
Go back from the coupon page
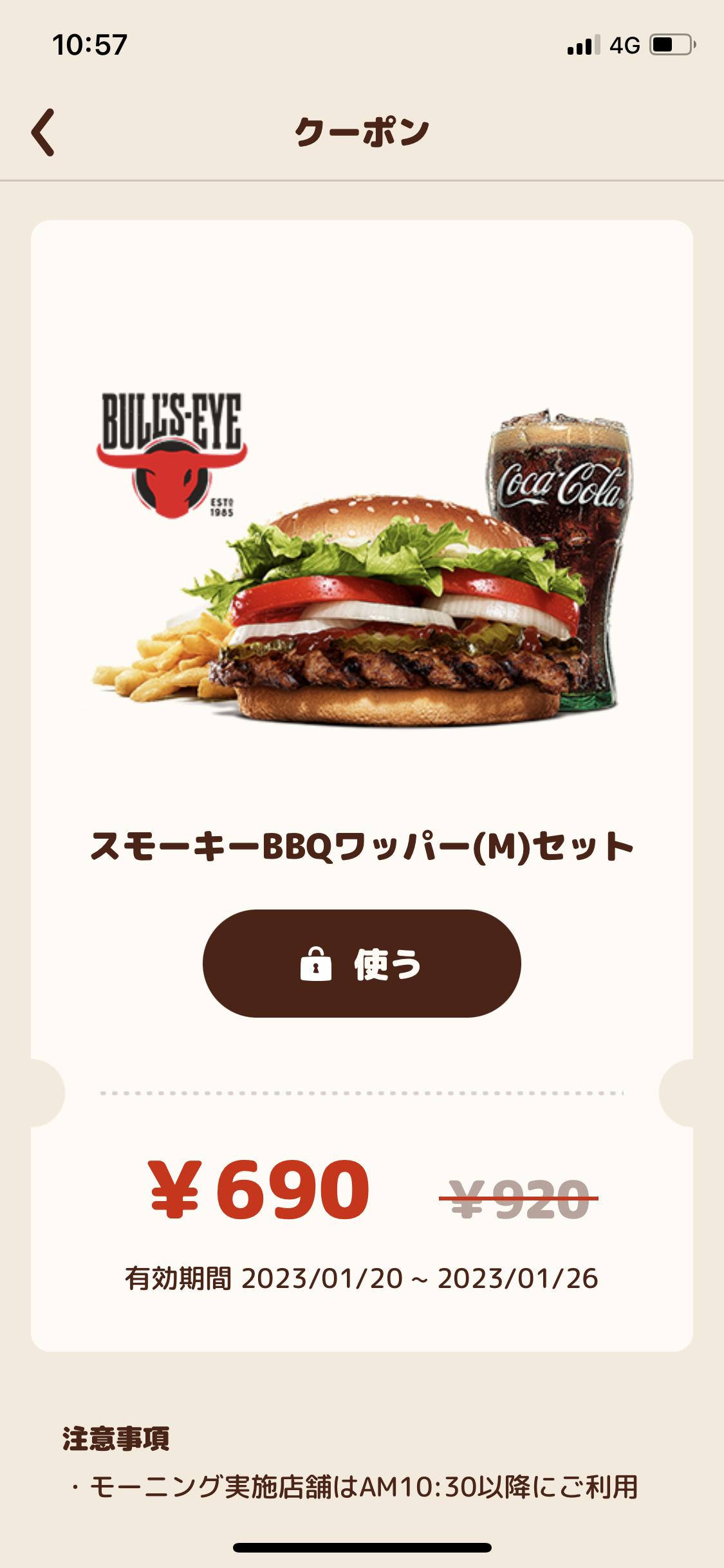tap(43, 133)
